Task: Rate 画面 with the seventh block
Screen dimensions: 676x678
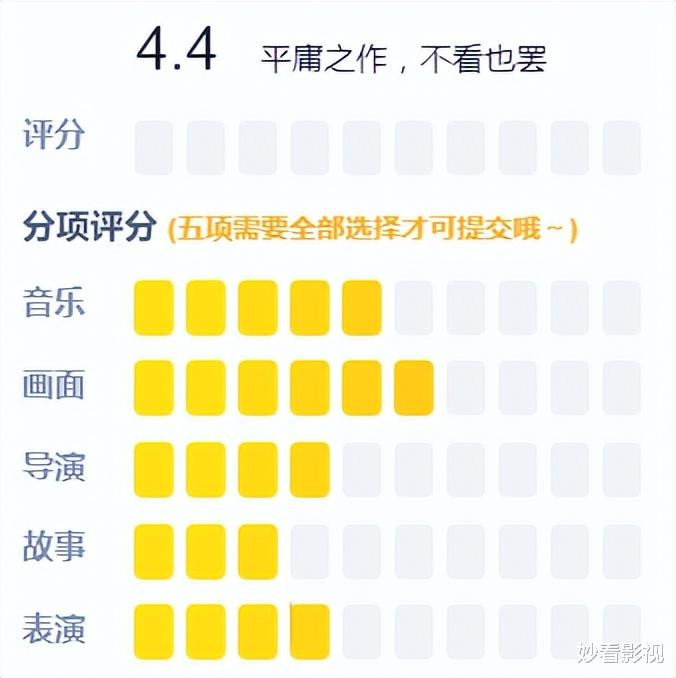Action: [465, 388]
